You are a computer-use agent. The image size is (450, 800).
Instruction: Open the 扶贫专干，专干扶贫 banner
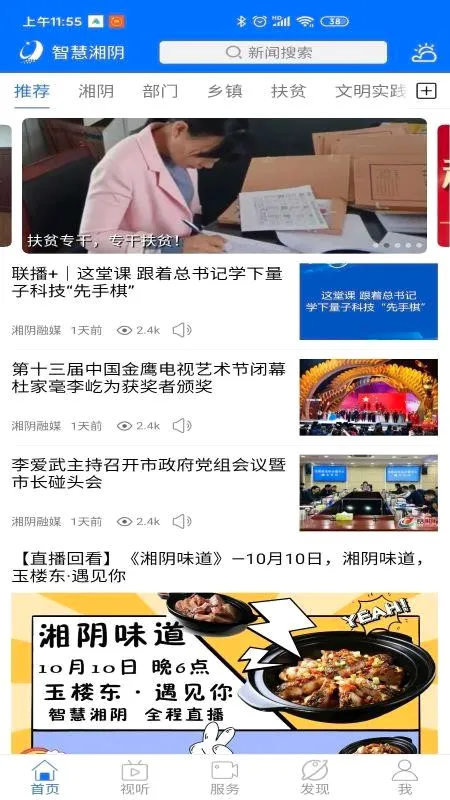click(x=224, y=186)
